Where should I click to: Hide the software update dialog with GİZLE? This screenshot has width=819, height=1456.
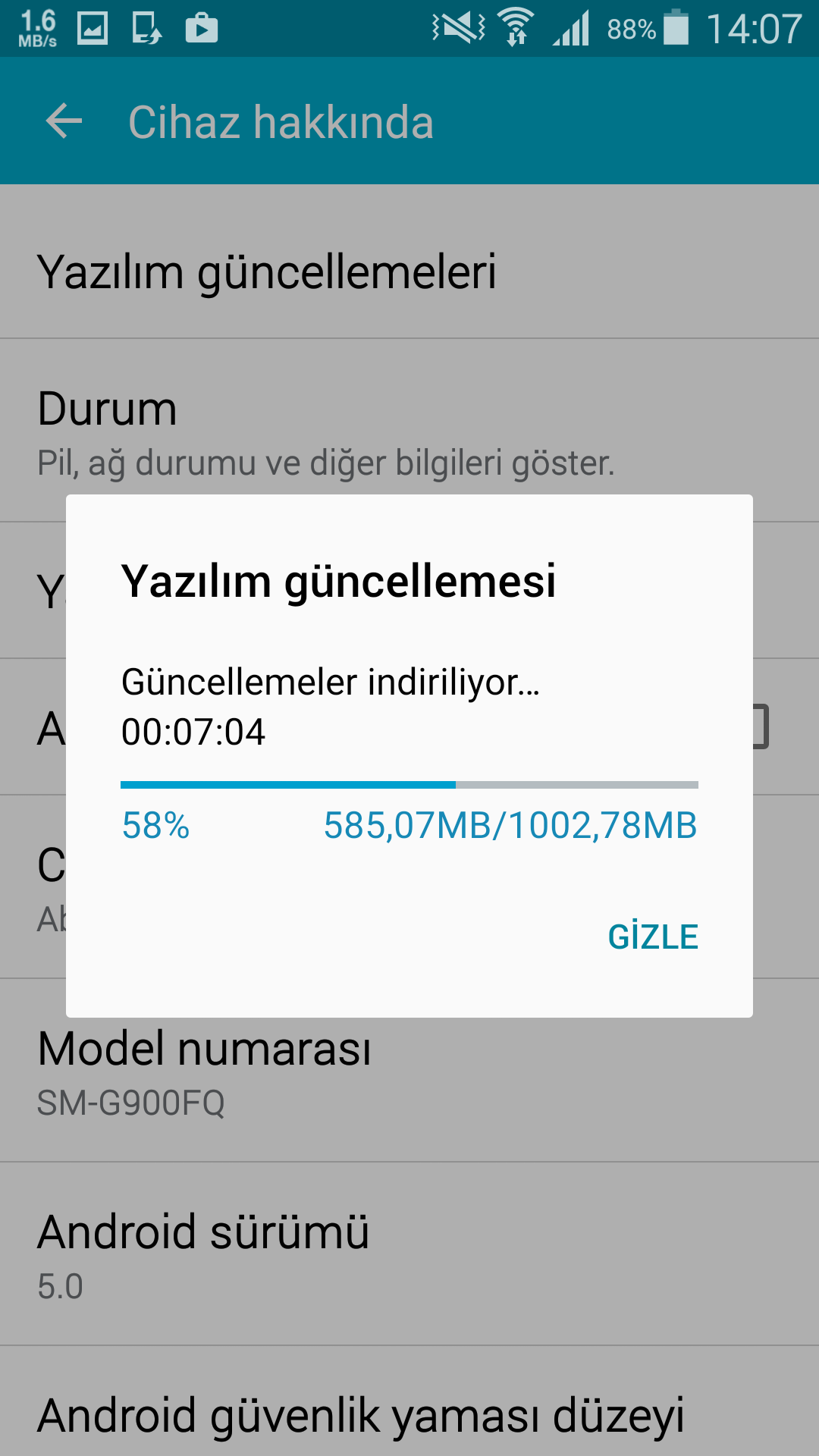point(653,937)
